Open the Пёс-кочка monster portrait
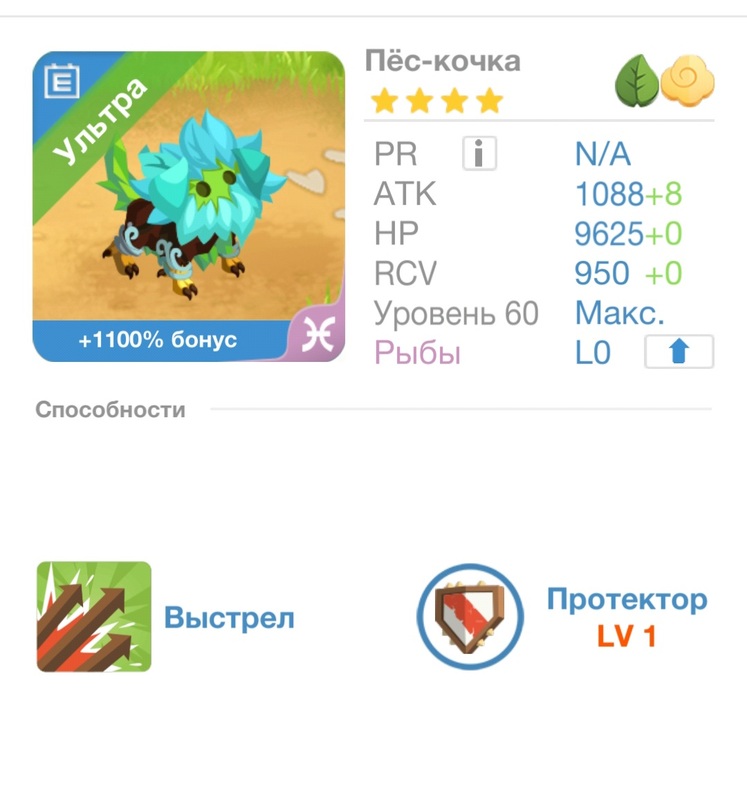This screenshot has width=747, height=800. click(x=188, y=206)
